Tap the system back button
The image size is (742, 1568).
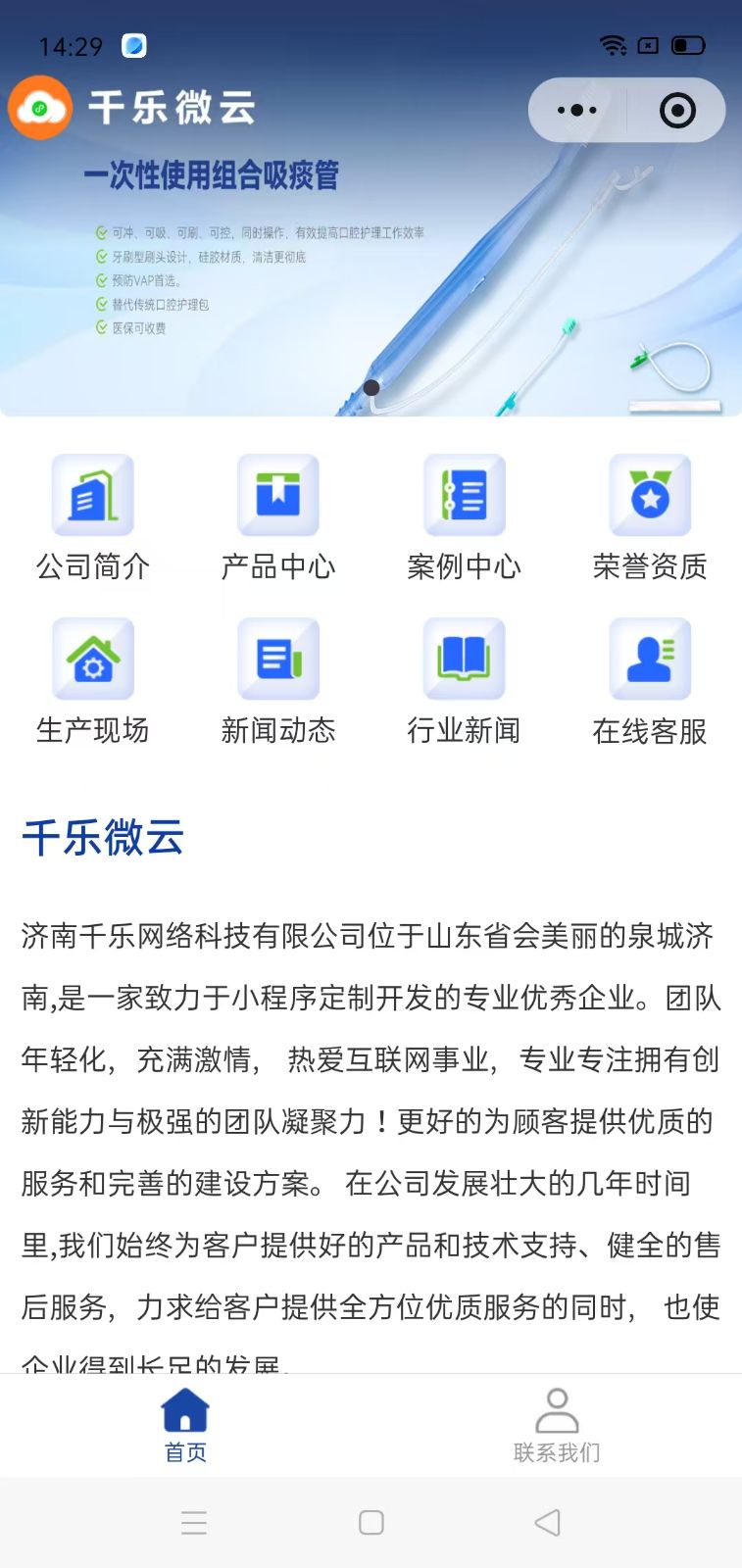[547, 1522]
